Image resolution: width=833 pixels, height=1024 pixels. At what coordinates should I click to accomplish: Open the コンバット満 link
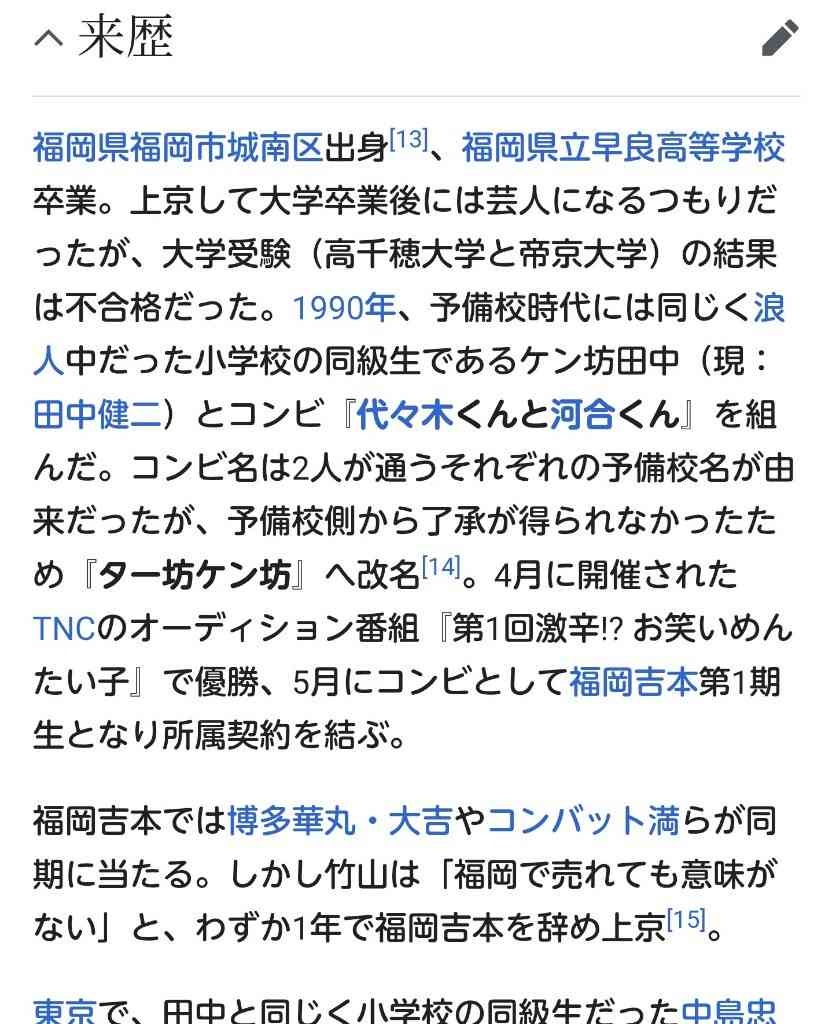pyautogui.click(x=583, y=822)
